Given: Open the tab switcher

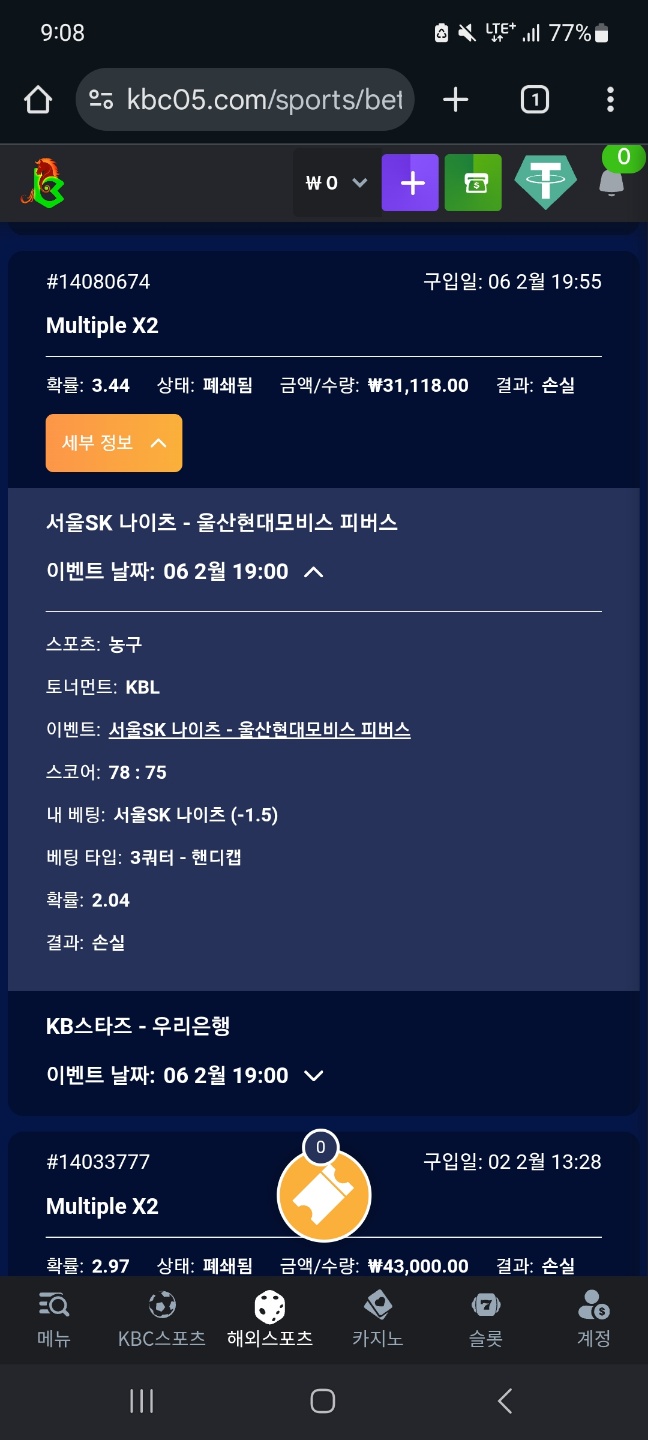Looking at the screenshot, I should pyautogui.click(x=534, y=100).
